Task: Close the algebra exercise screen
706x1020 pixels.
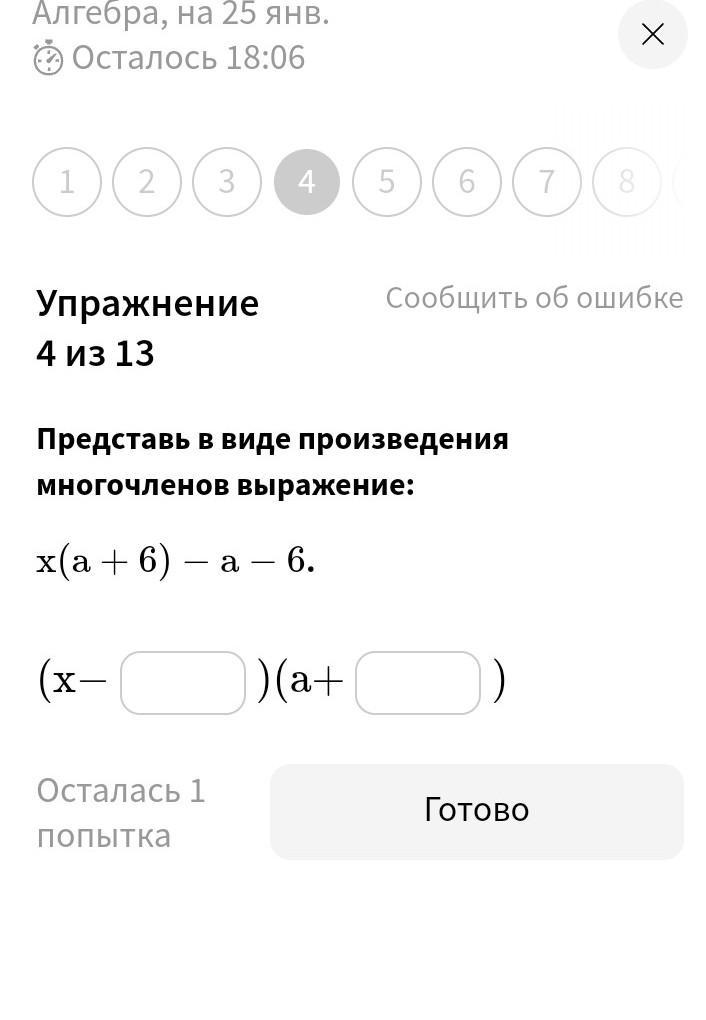Action: click(652, 35)
